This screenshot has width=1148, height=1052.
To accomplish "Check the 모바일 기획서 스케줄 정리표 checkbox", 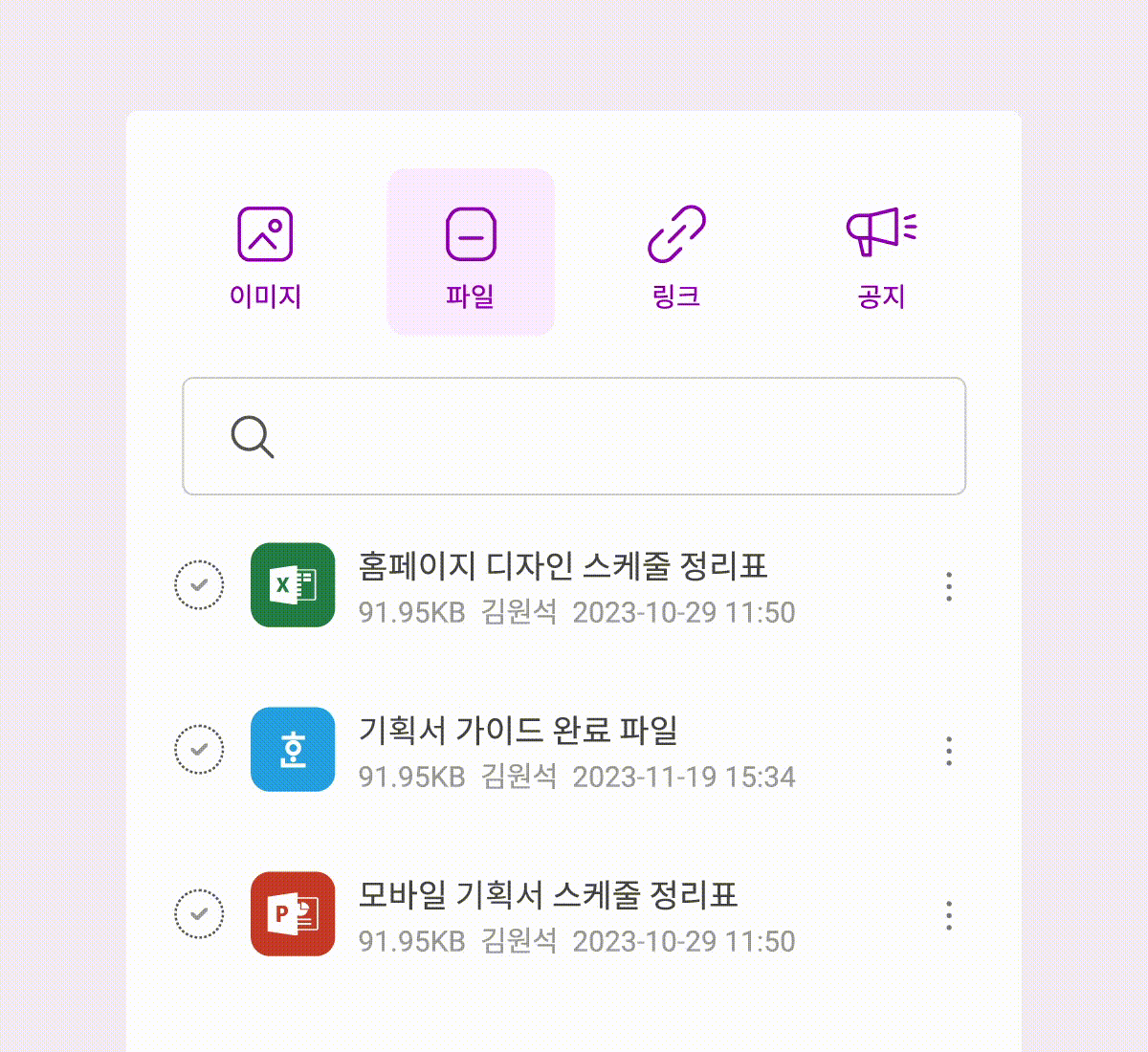I will 199,914.
